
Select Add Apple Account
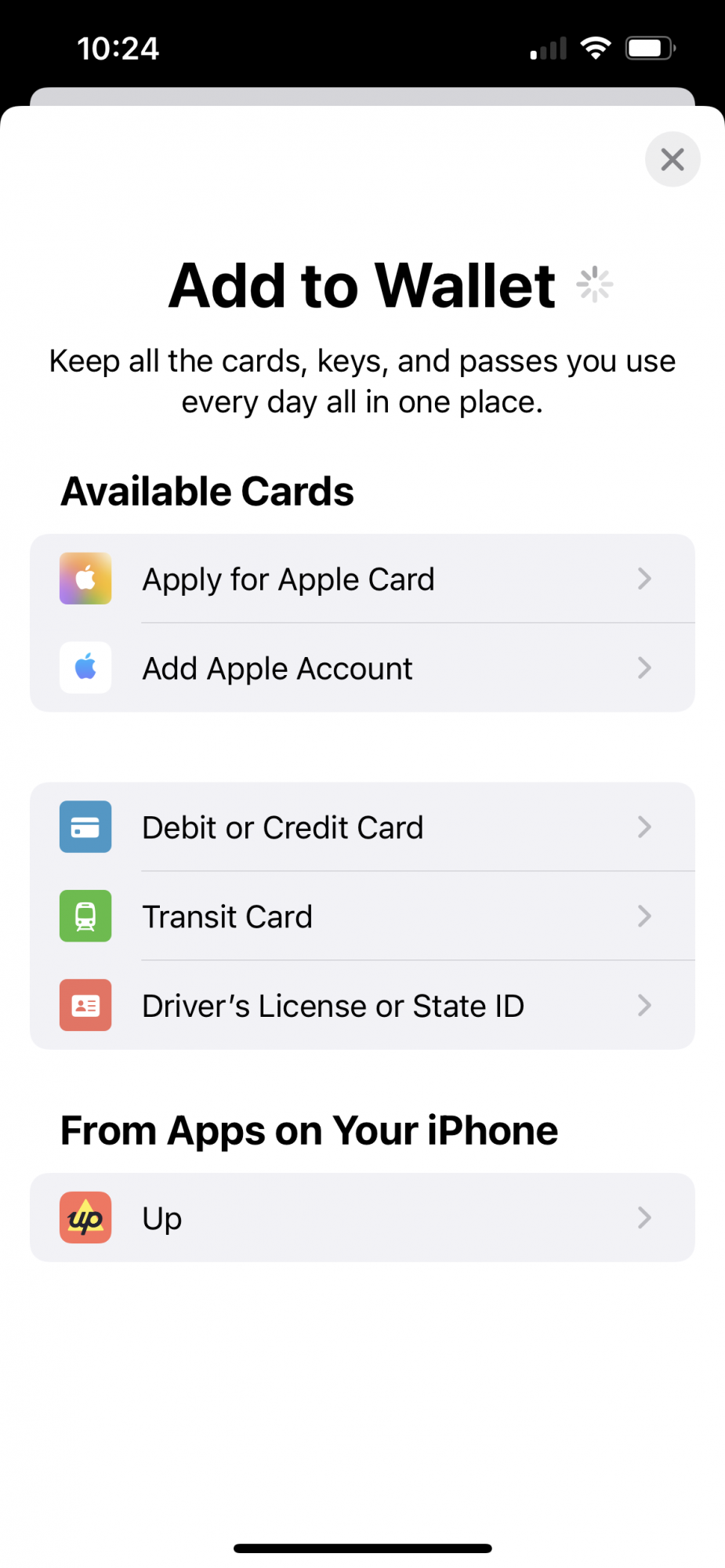pyautogui.click(x=362, y=669)
